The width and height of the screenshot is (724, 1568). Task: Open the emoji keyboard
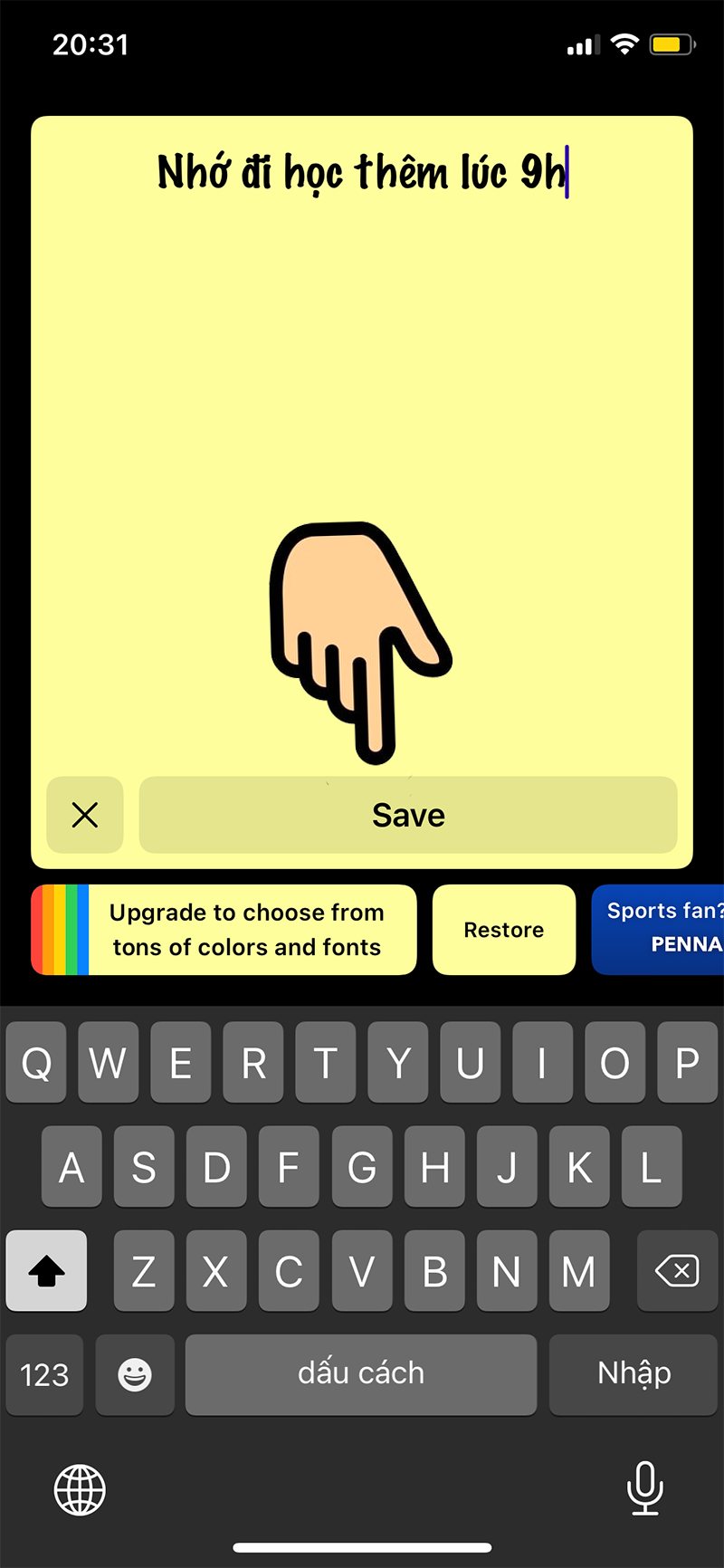click(135, 1374)
